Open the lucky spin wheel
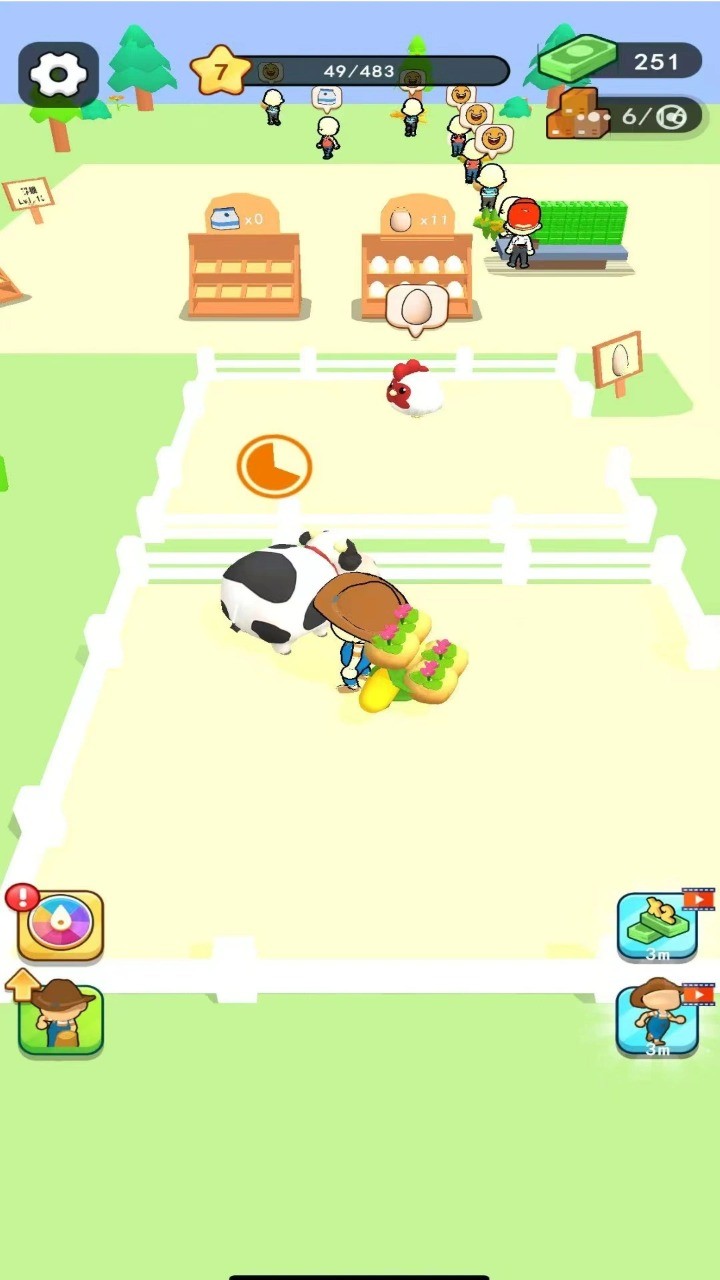The height and width of the screenshot is (1280, 720). [x=60, y=925]
